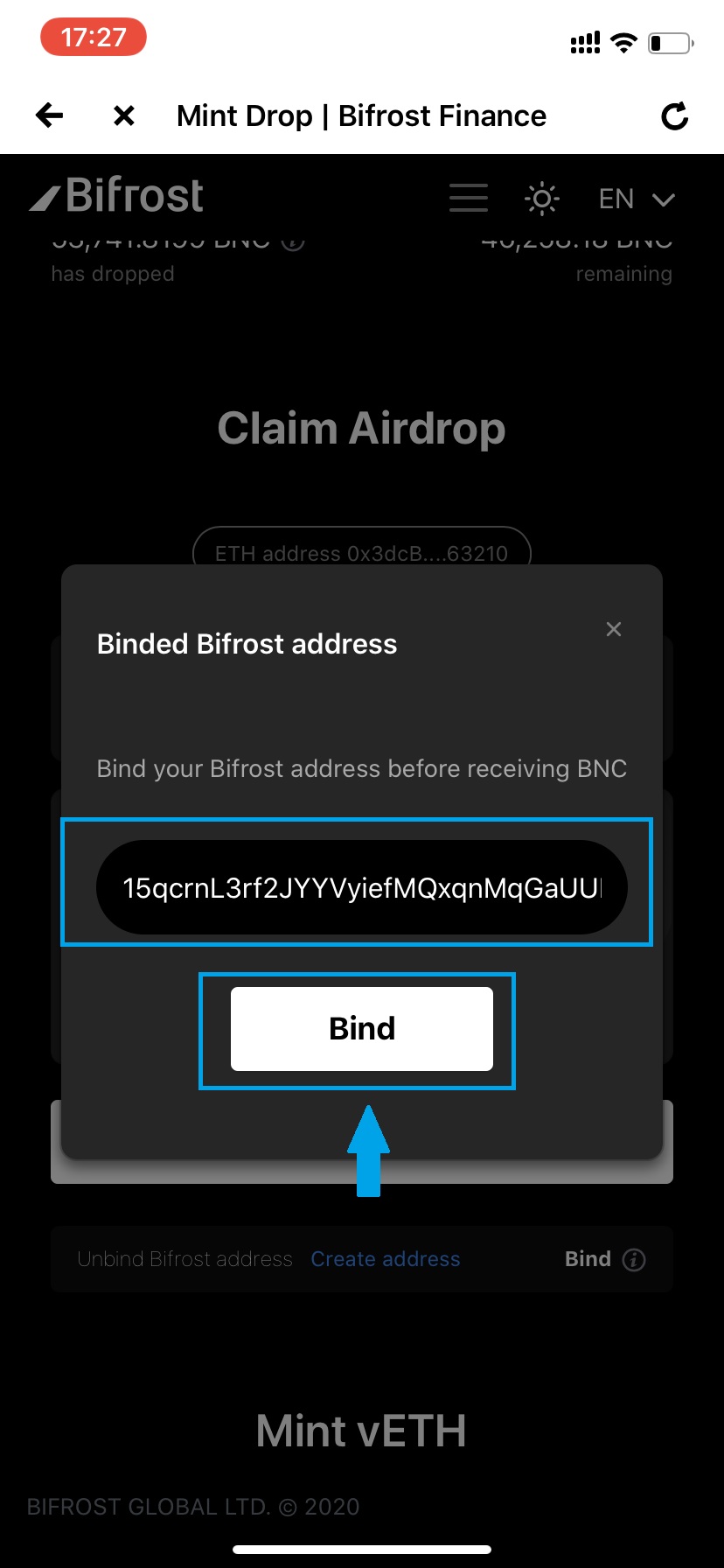Confirm with the white Bind button
724x1568 pixels.
[x=361, y=1029]
